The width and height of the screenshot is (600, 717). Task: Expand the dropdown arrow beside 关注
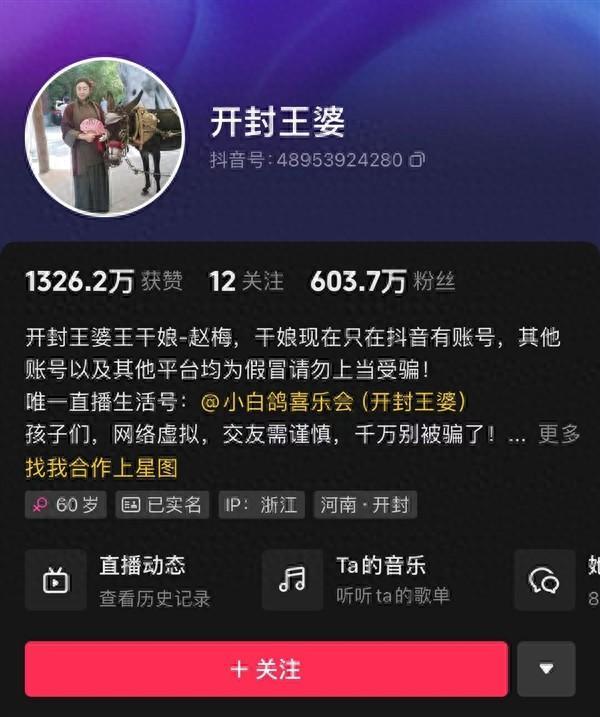click(546, 669)
